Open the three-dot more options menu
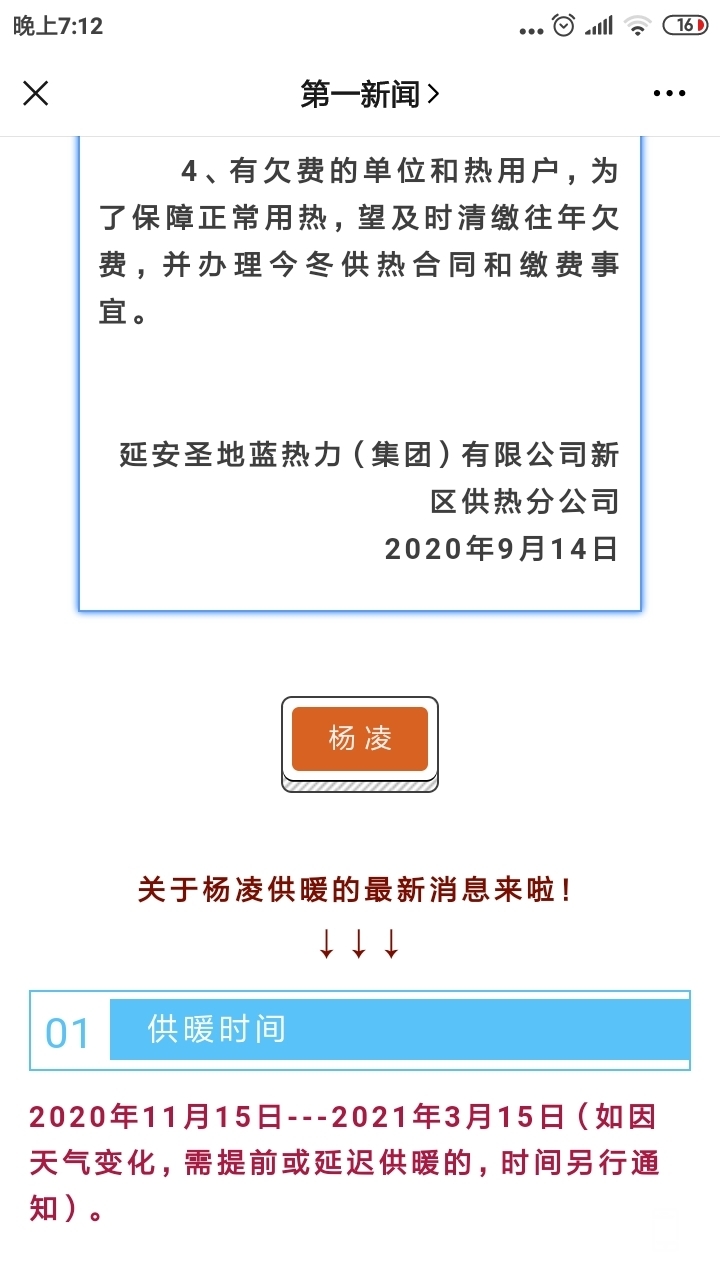720x1280 pixels. (x=669, y=94)
